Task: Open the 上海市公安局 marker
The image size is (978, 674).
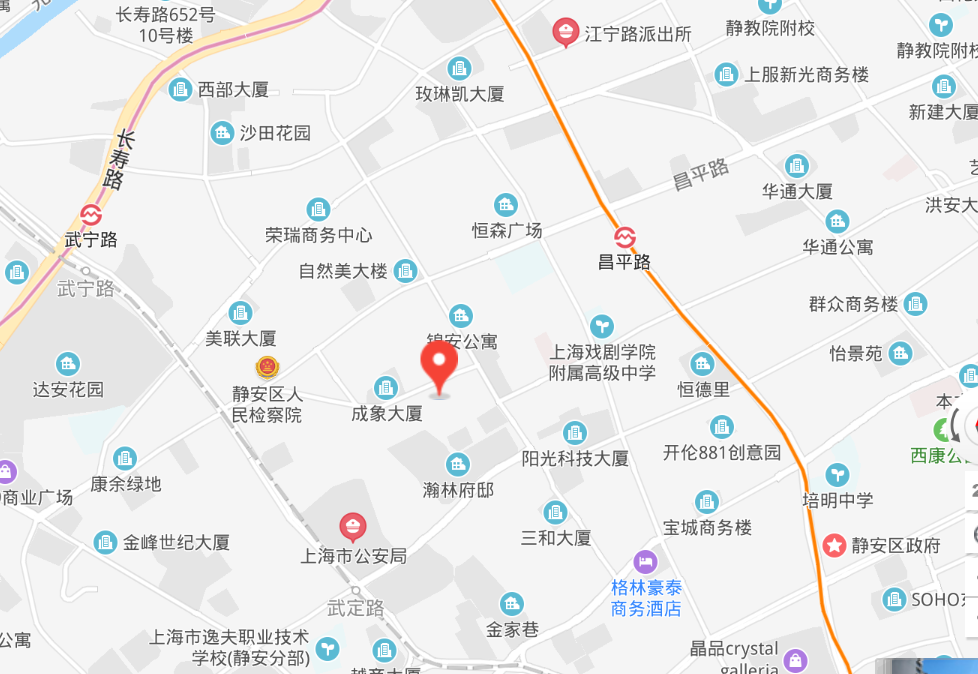Action: click(353, 527)
